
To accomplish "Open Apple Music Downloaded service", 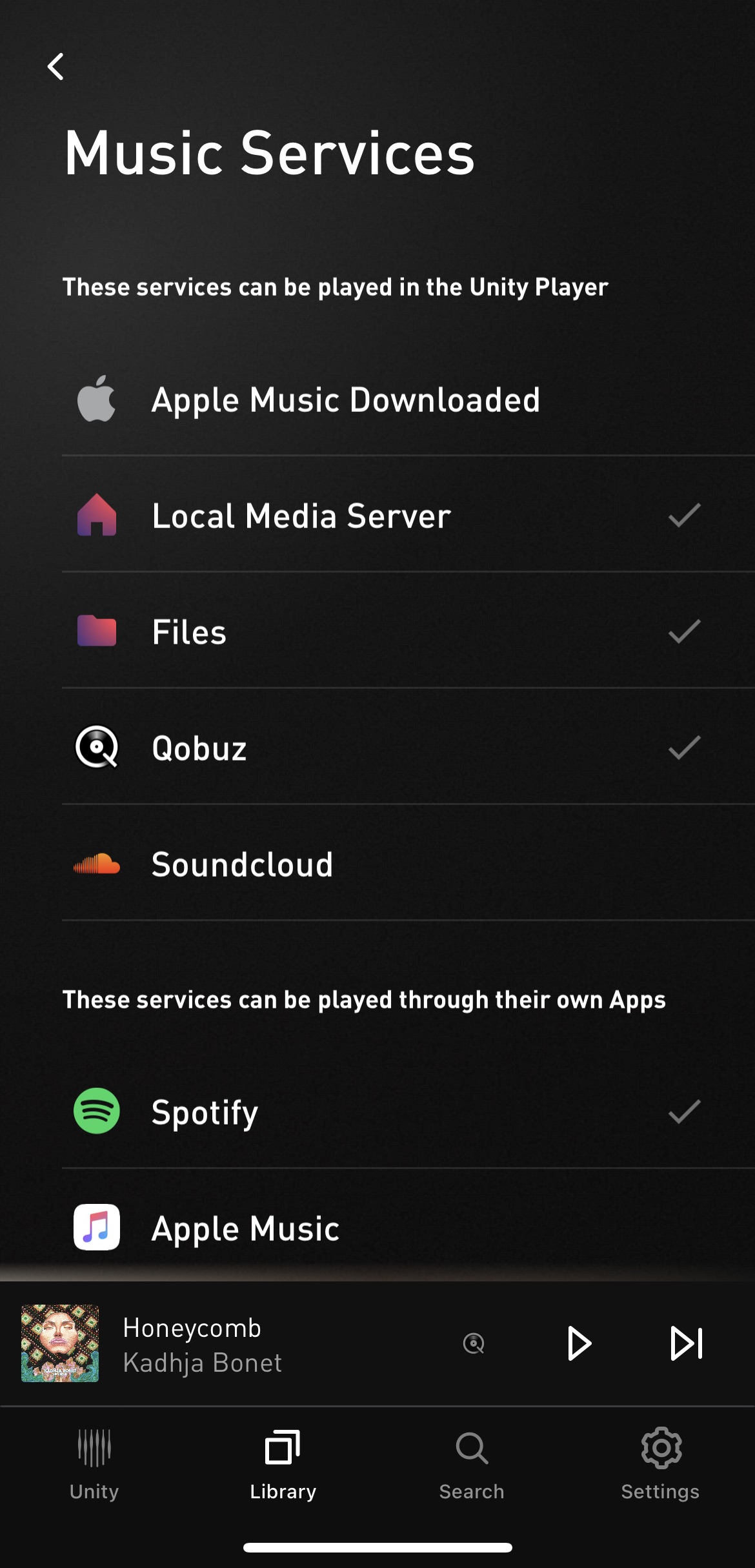I will click(408, 400).
